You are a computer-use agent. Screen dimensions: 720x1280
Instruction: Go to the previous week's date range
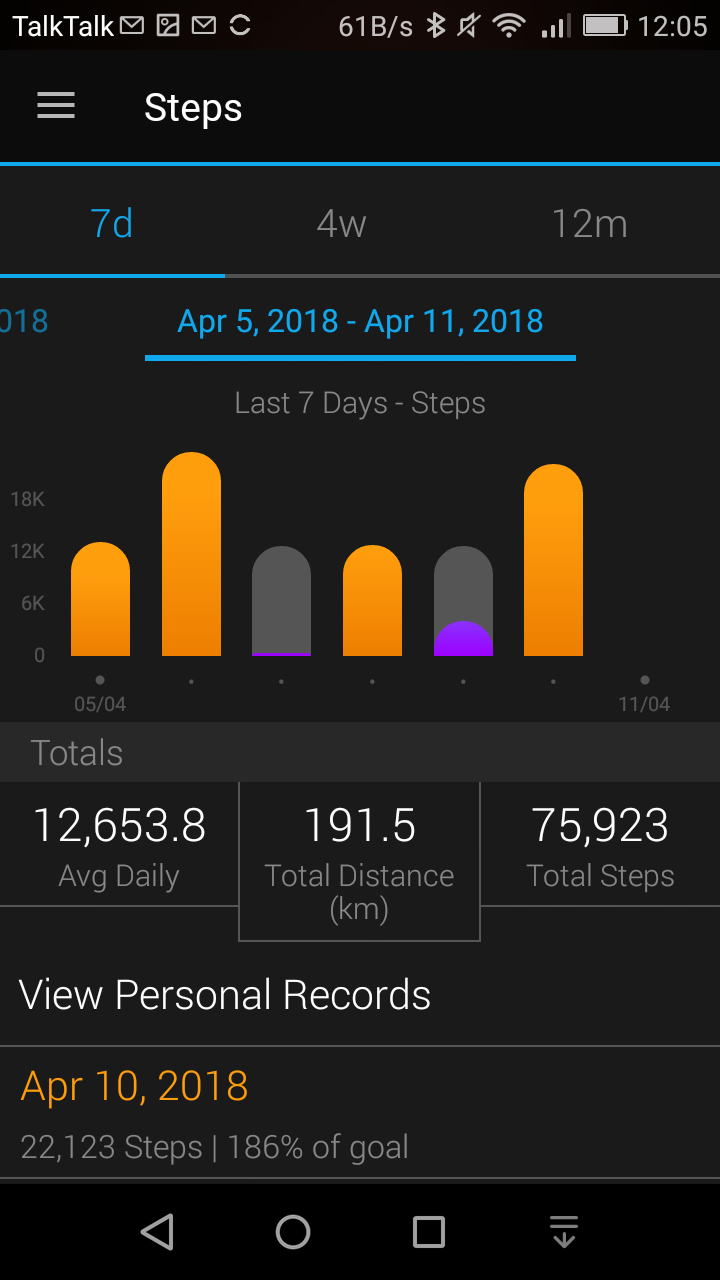(x=24, y=322)
